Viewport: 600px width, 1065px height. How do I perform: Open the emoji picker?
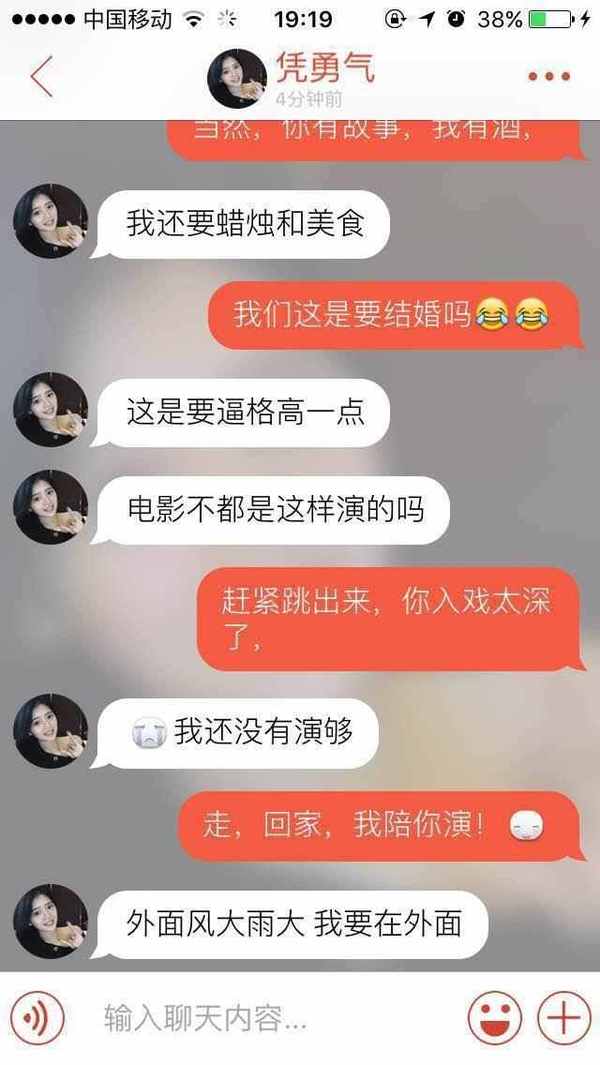coord(494,1019)
